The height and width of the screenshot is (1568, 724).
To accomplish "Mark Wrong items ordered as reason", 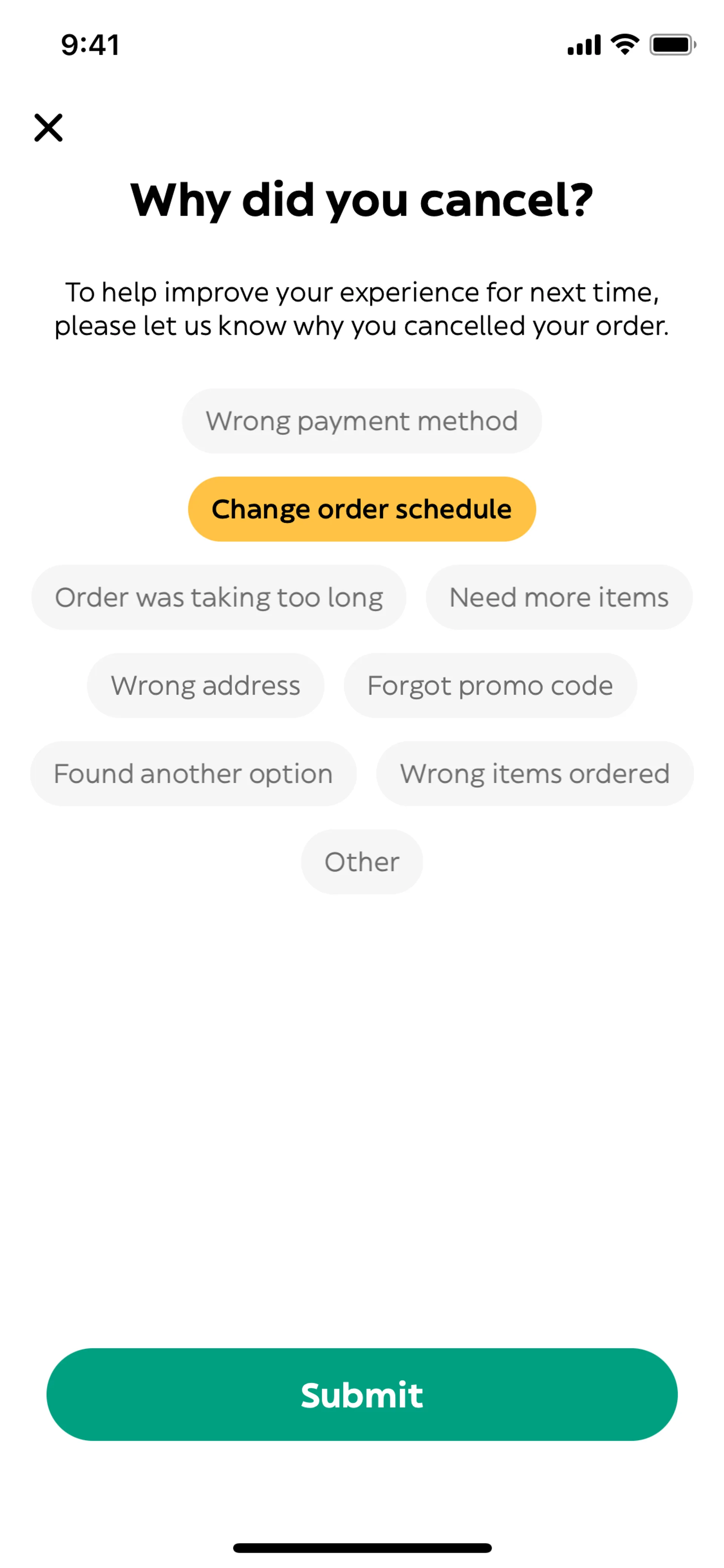I will (x=534, y=774).
